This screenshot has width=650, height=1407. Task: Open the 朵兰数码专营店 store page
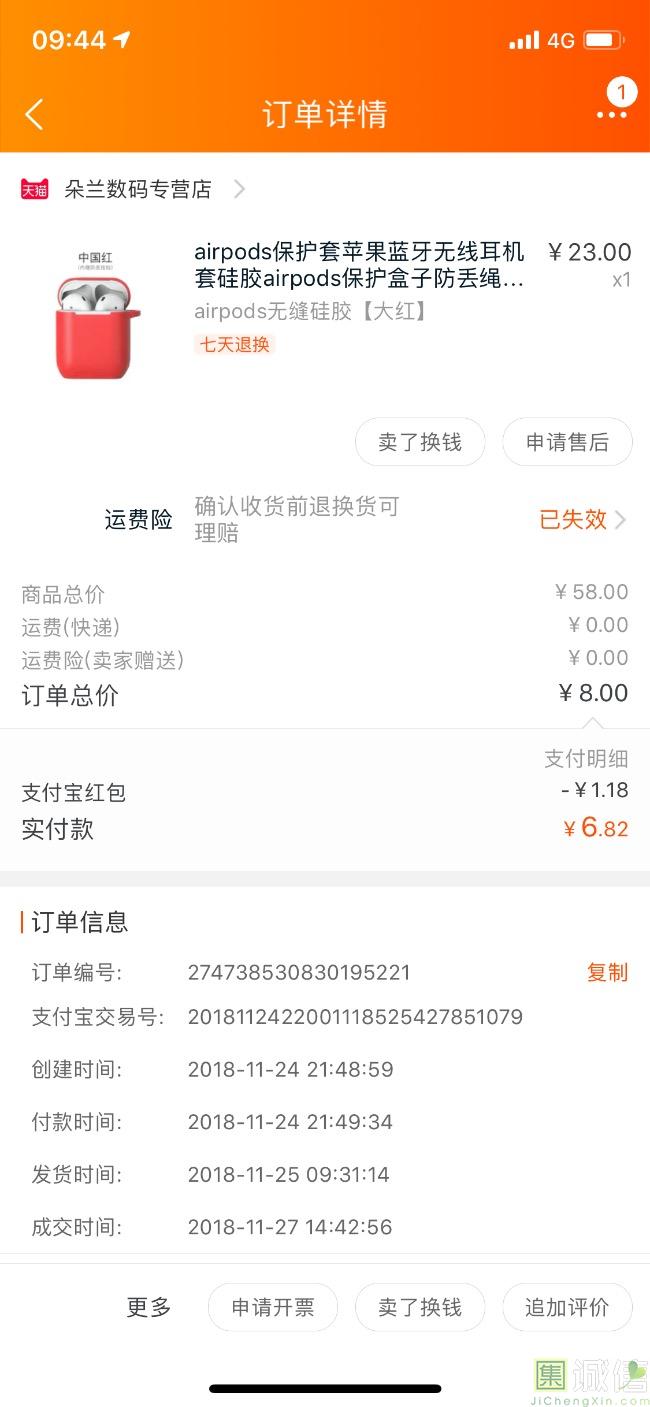click(x=138, y=189)
